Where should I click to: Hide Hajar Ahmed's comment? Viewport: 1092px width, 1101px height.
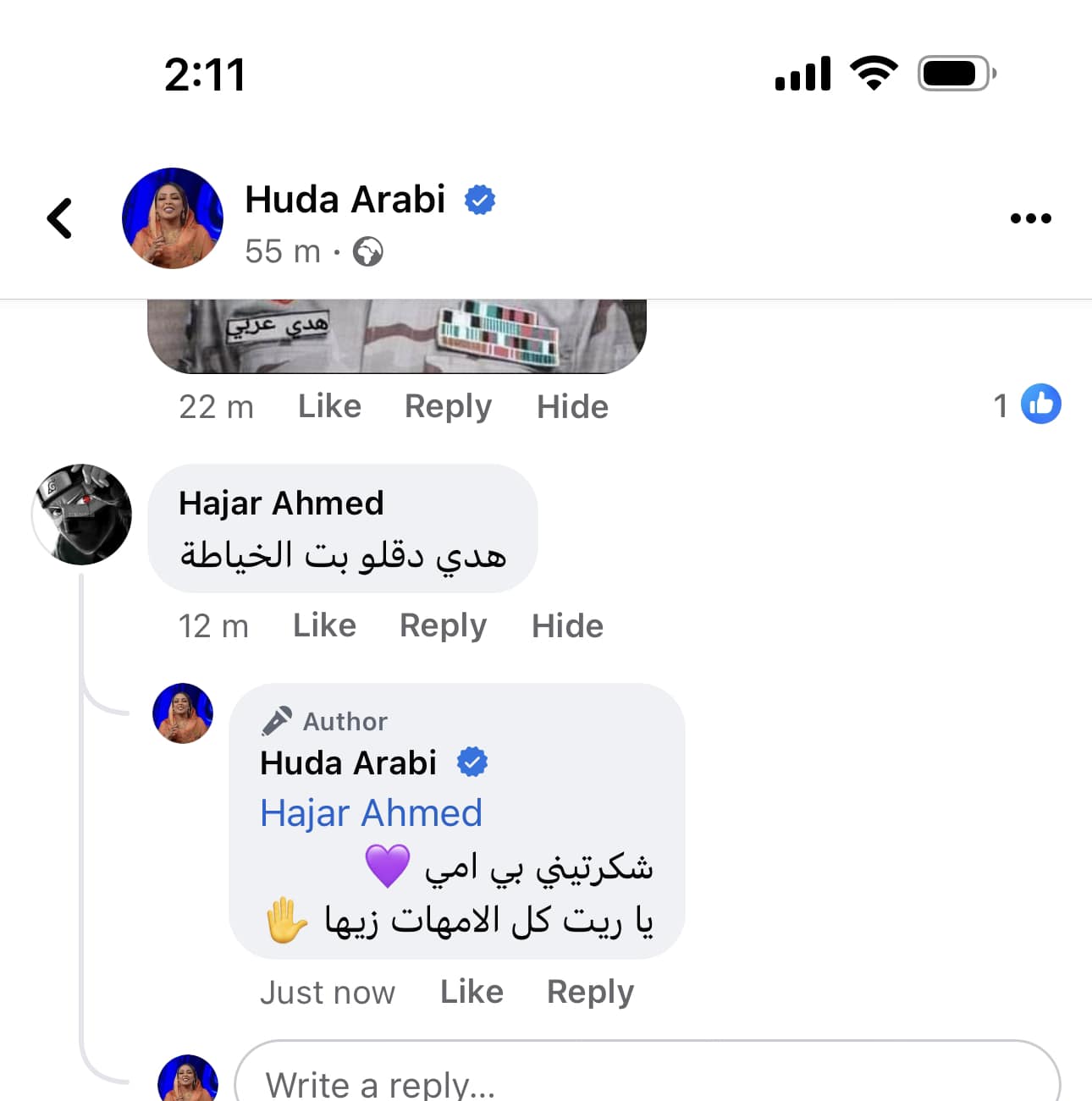click(567, 625)
